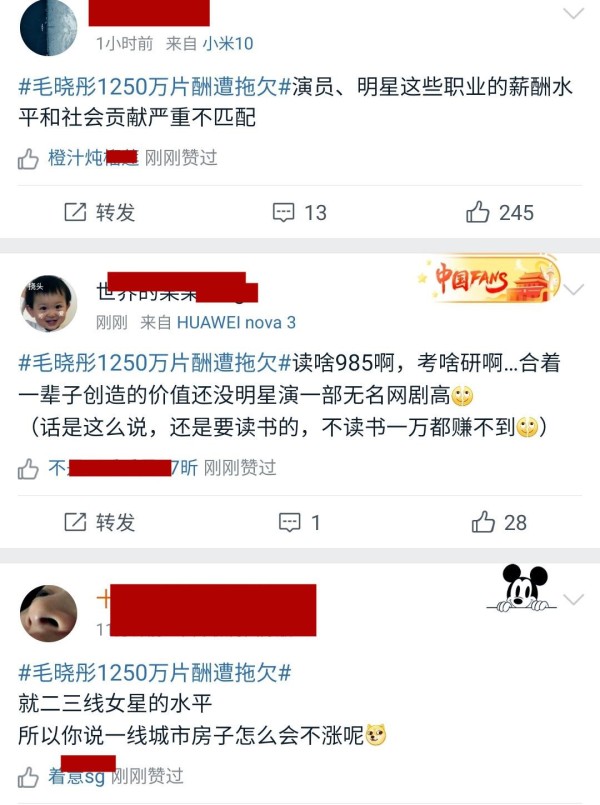
Task: Expand the first post's dropdown chevron
Action: pyautogui.click(x=574, y=14)
